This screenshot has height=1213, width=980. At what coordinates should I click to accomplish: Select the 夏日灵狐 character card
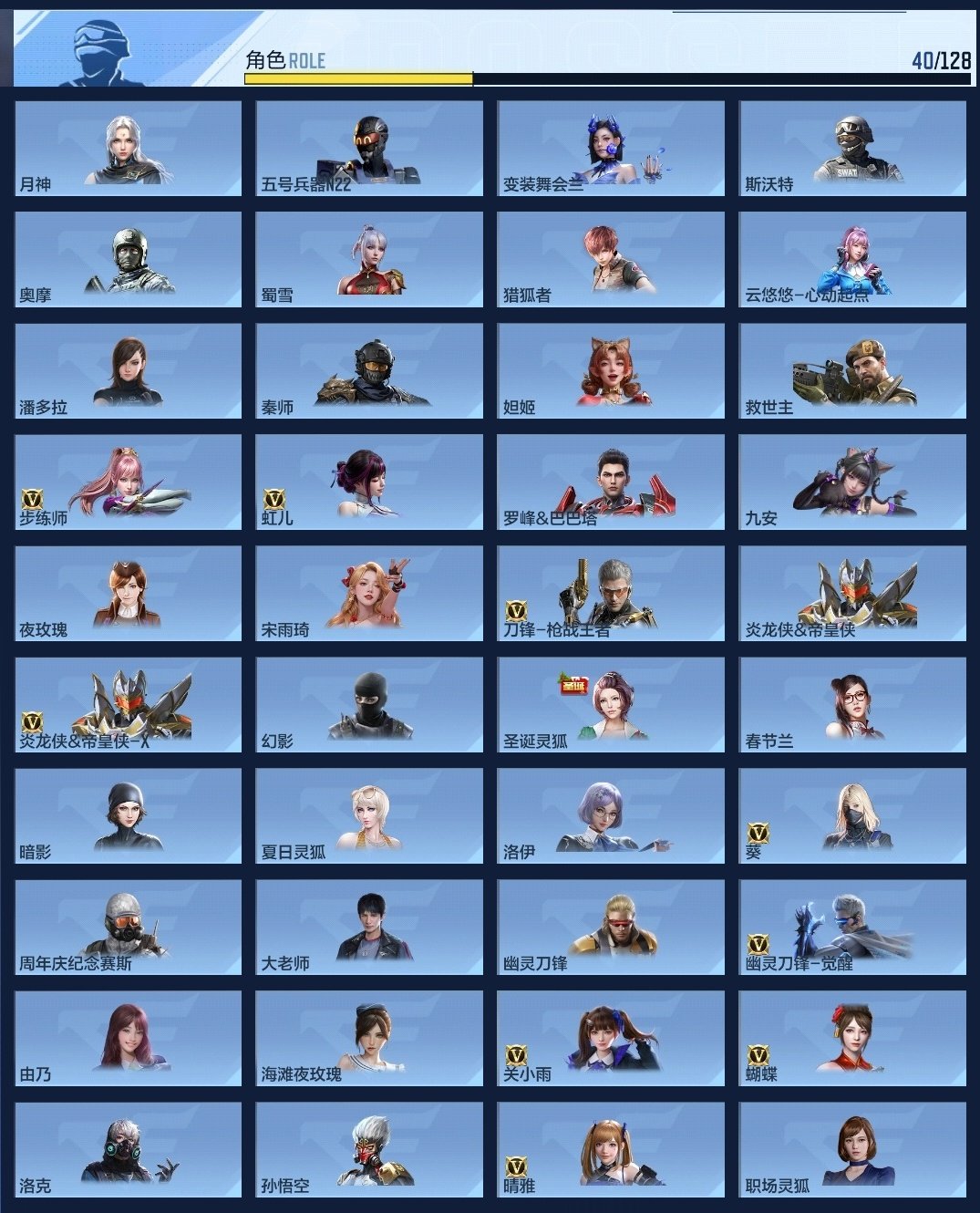[x=369, y=815]
